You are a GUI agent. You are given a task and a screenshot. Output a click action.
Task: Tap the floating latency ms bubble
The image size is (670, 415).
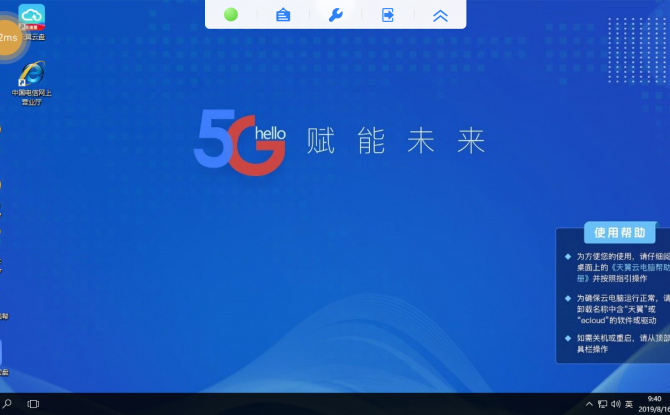pyautogui.click(x=8, y=37)
